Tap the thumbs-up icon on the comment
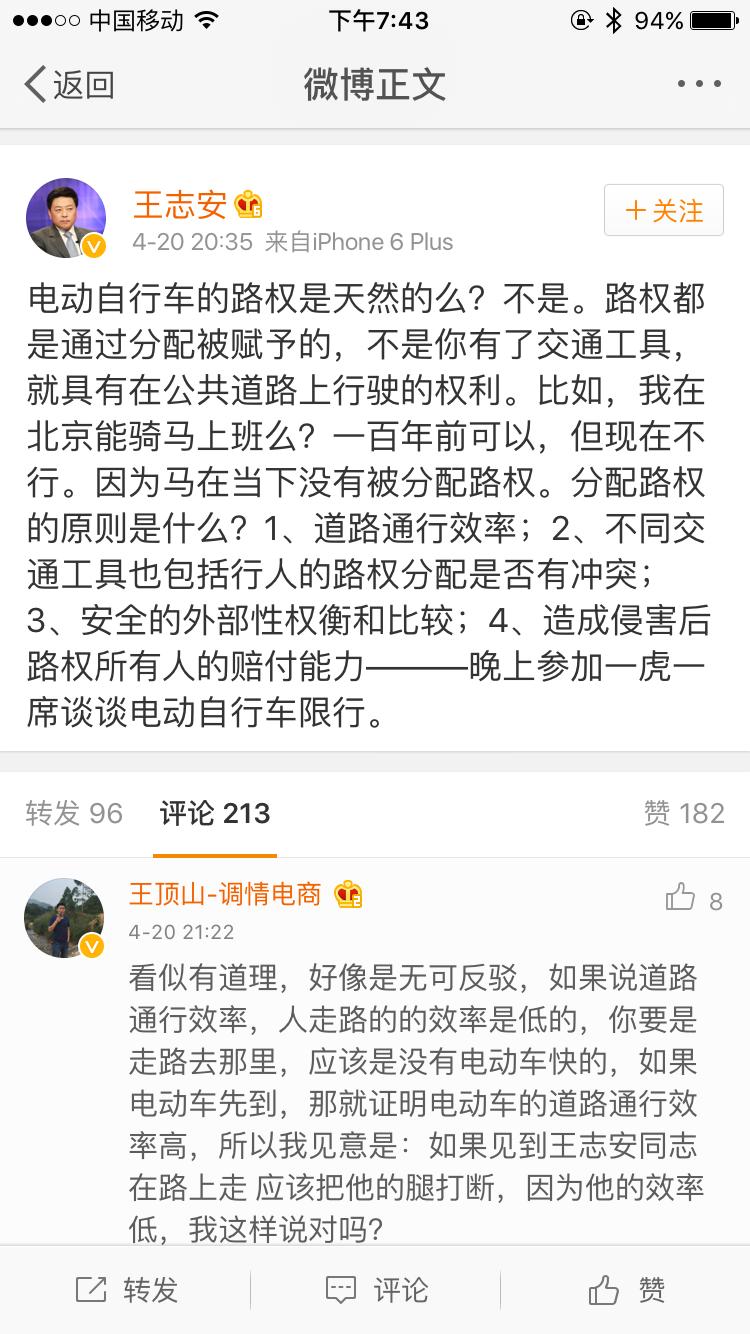 [x=679, y=898]
